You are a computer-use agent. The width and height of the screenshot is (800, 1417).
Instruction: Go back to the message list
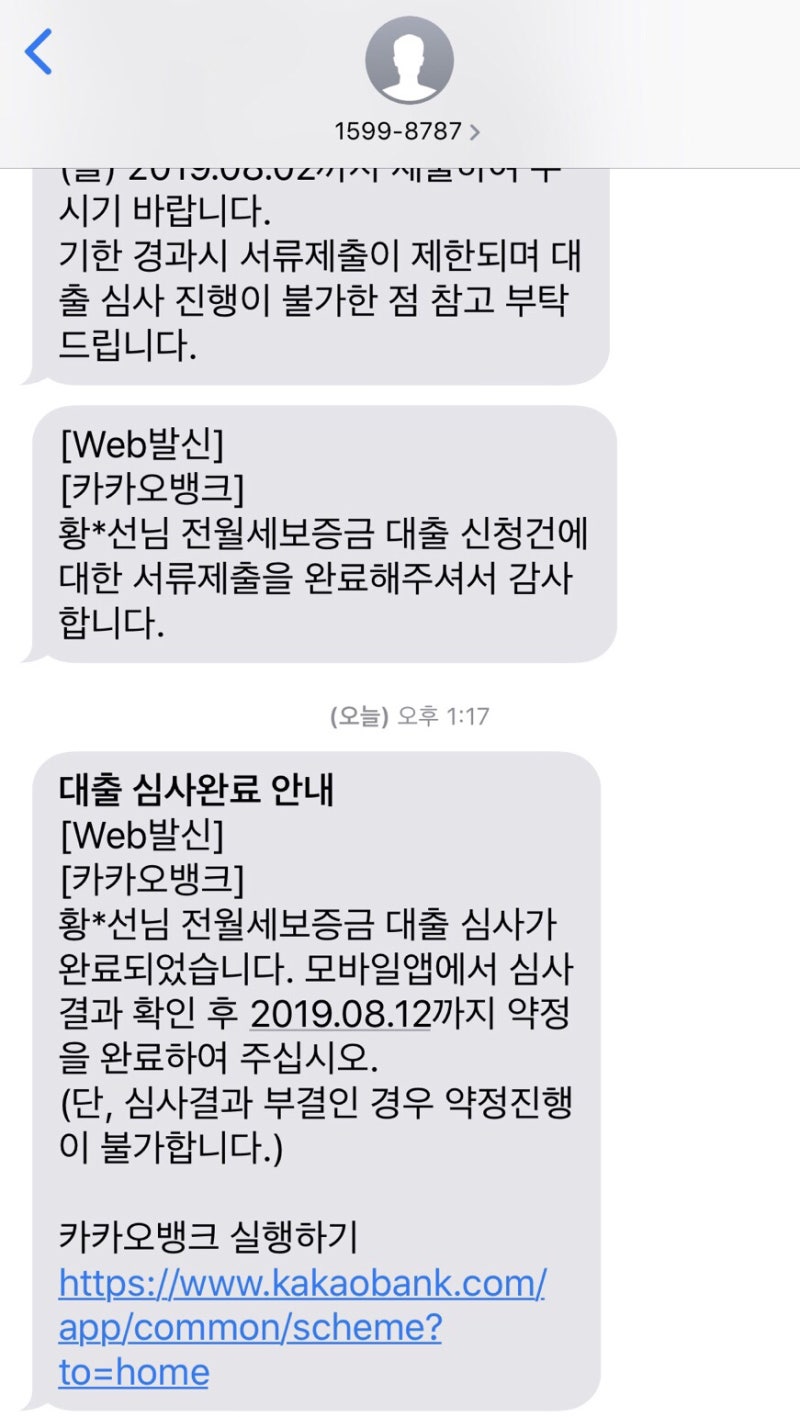click(39, 52)
